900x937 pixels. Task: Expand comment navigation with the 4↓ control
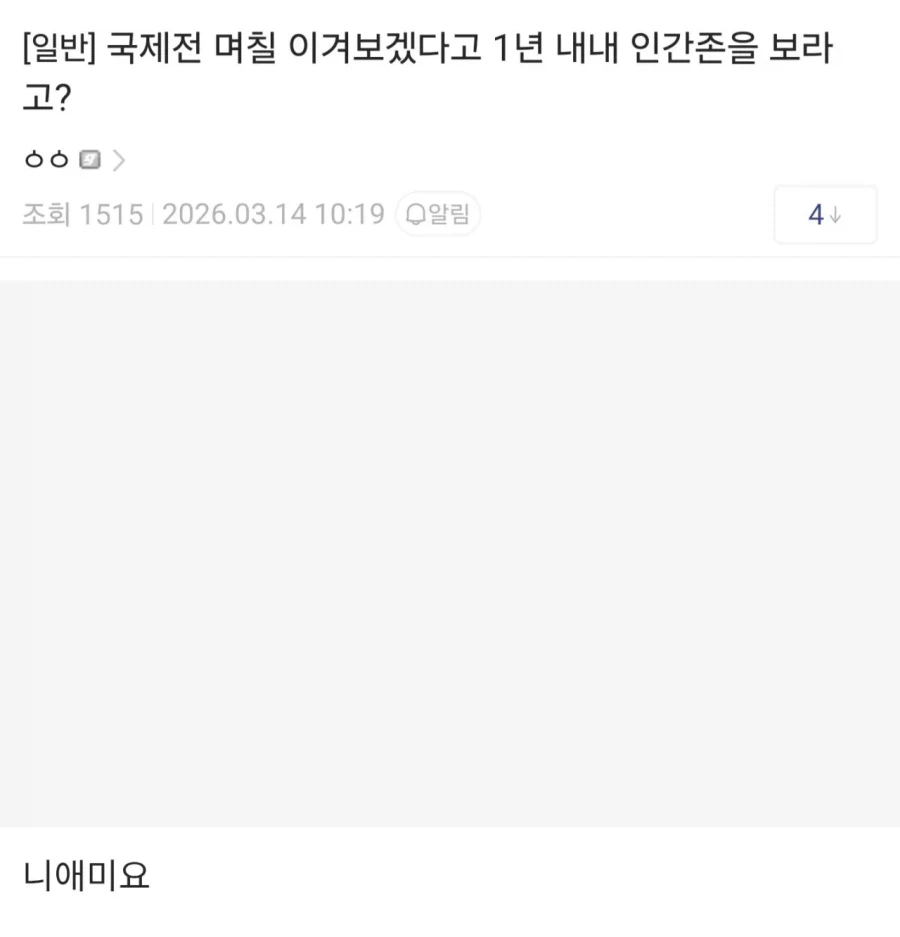[826, 214]
